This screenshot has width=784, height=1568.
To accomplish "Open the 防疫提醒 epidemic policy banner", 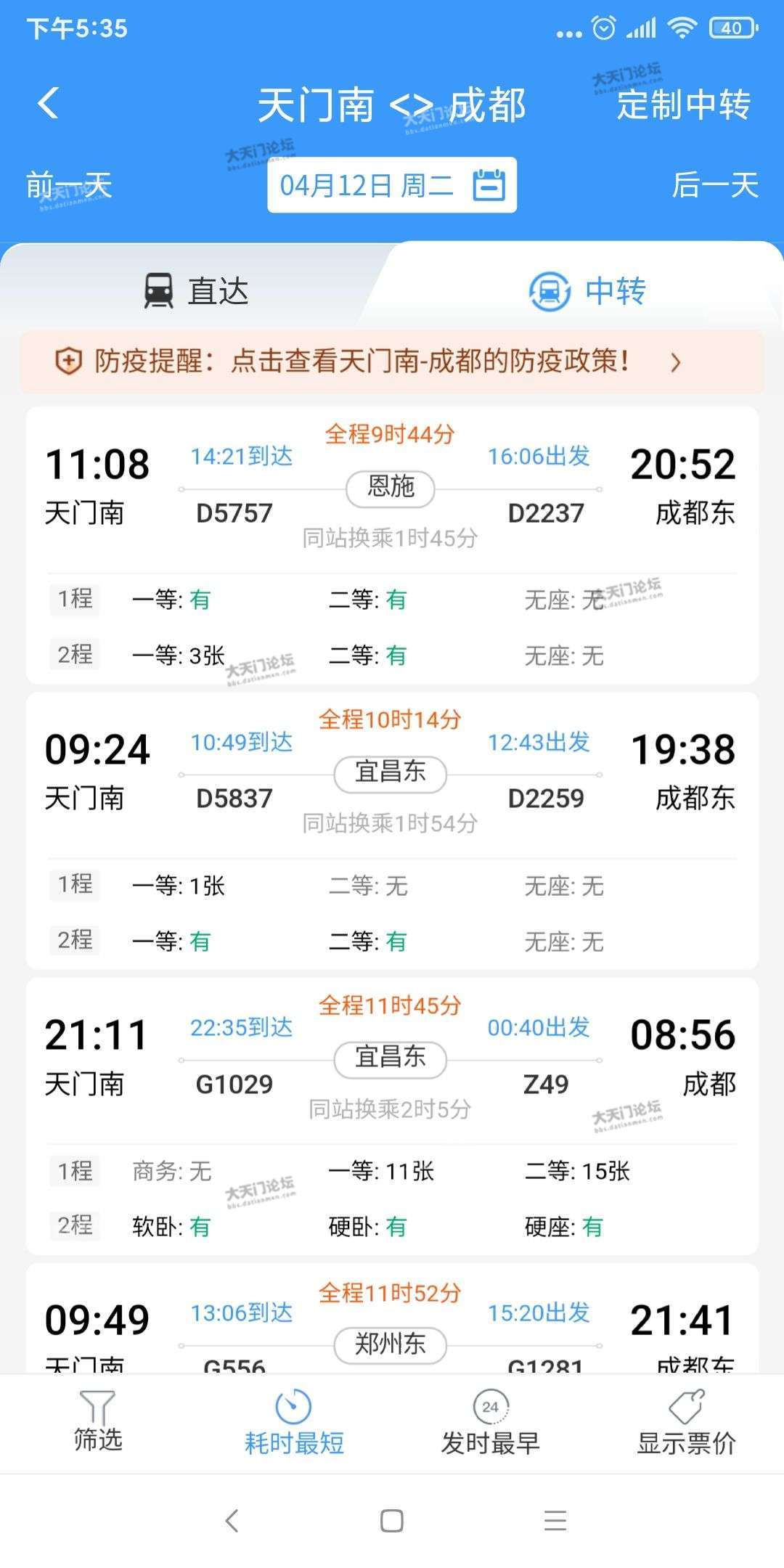I will click(x=392, y=362).
